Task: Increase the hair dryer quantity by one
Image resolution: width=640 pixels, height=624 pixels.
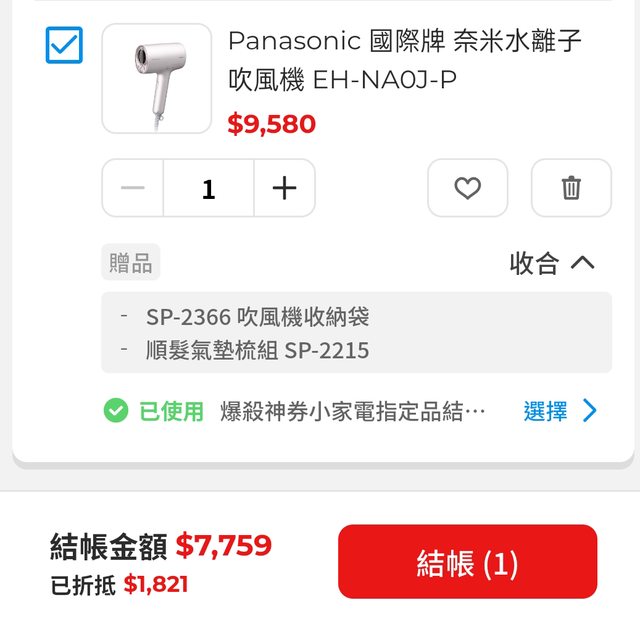Action: tap(285, 188)
